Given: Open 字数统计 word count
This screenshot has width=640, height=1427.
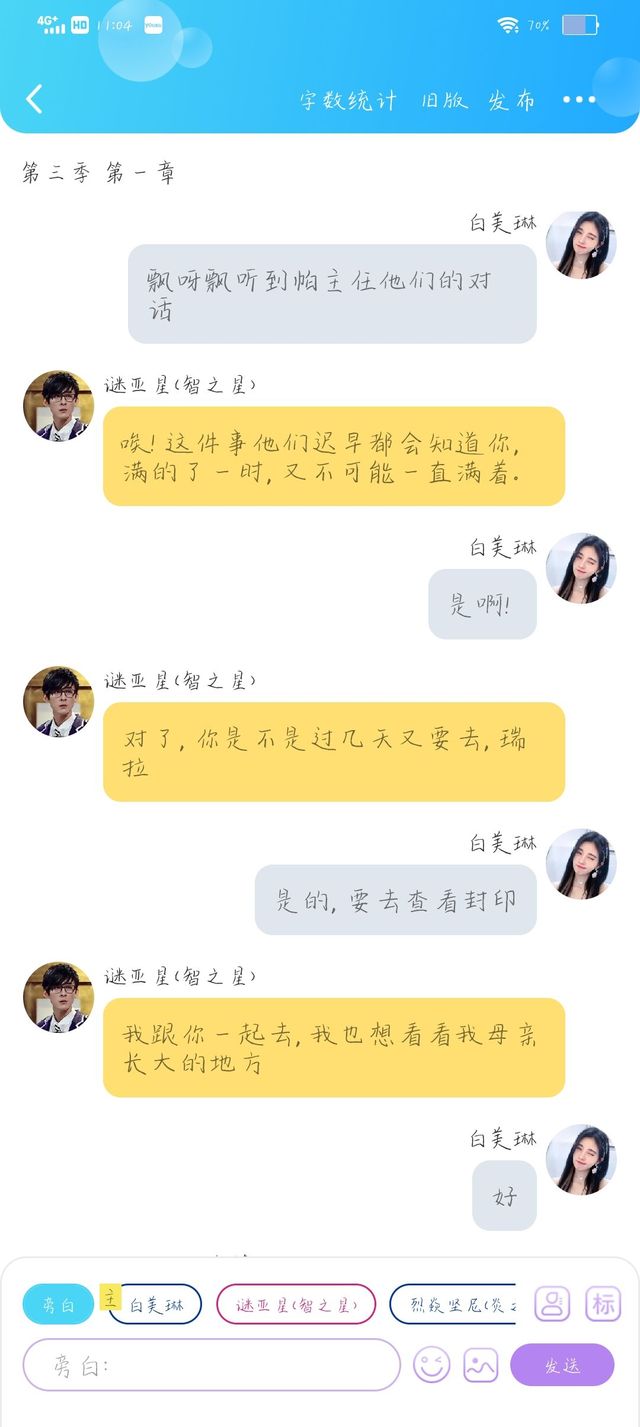Looking at the screenshot, I should click(x=348, y=101).
